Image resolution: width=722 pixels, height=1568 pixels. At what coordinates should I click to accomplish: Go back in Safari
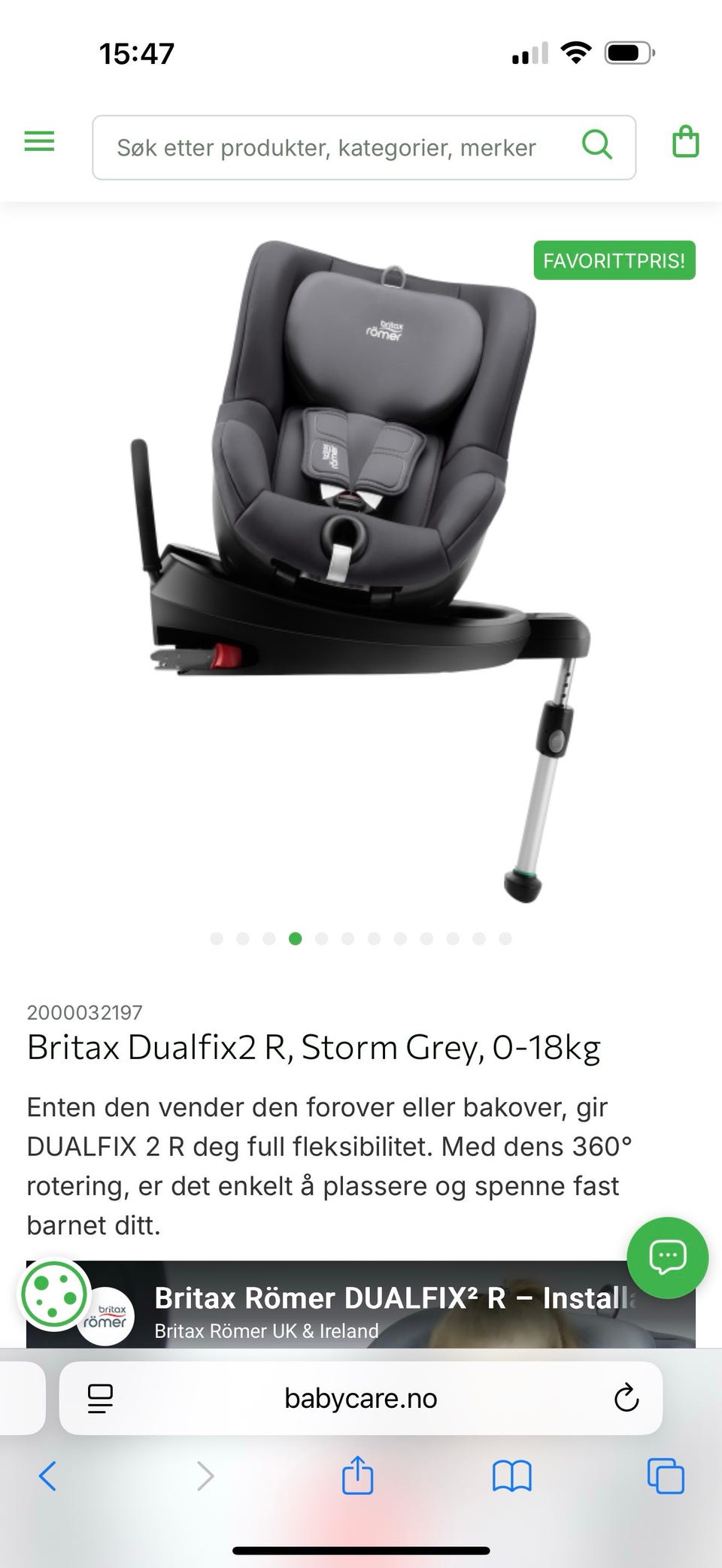(47, 1476)
